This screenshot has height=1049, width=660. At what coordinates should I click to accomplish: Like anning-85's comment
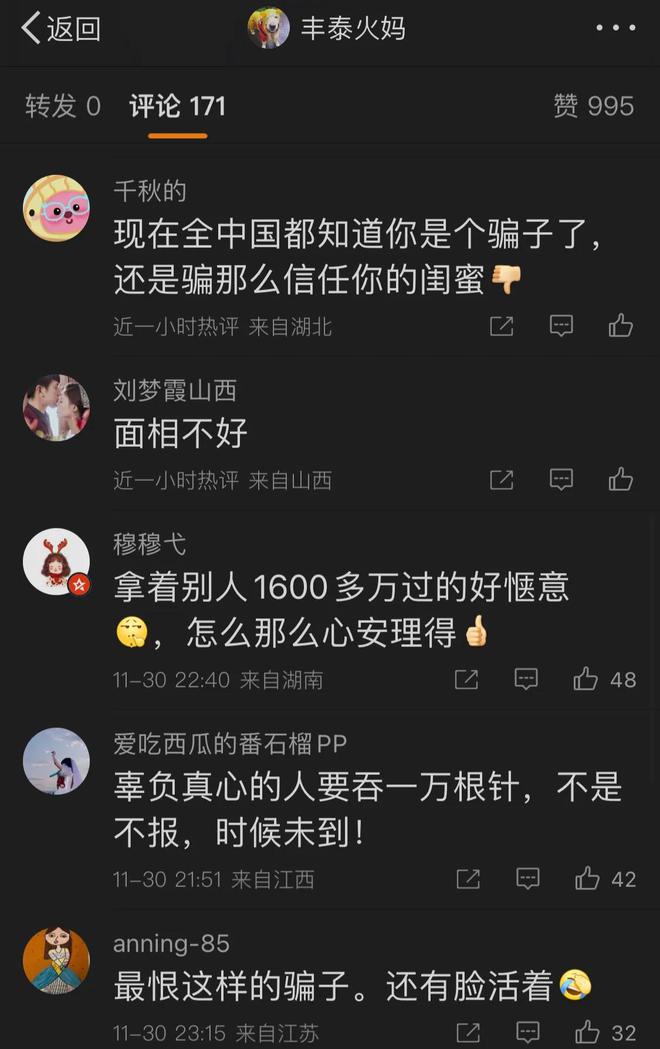(x=587, y=1032)
